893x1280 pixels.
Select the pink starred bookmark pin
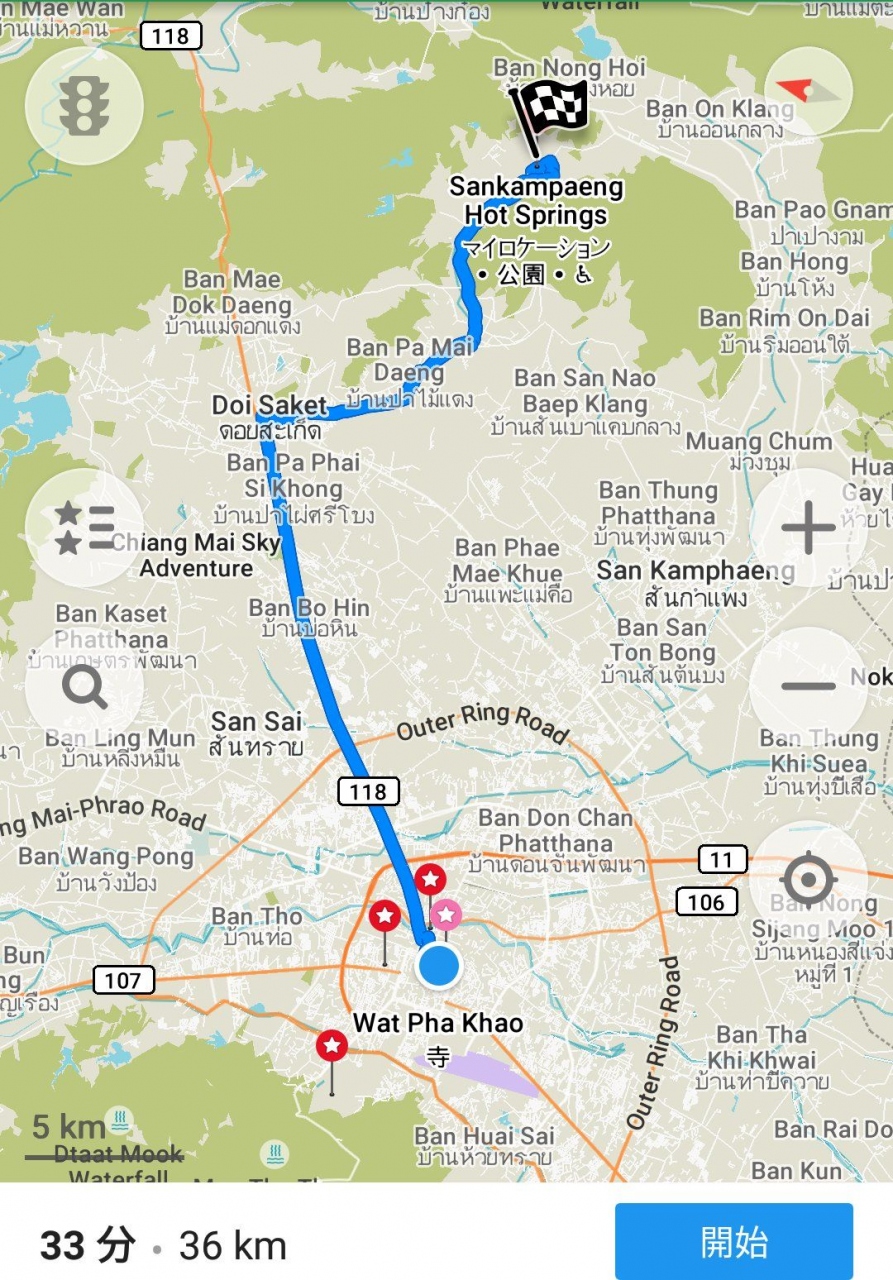(x=446, y=914)
